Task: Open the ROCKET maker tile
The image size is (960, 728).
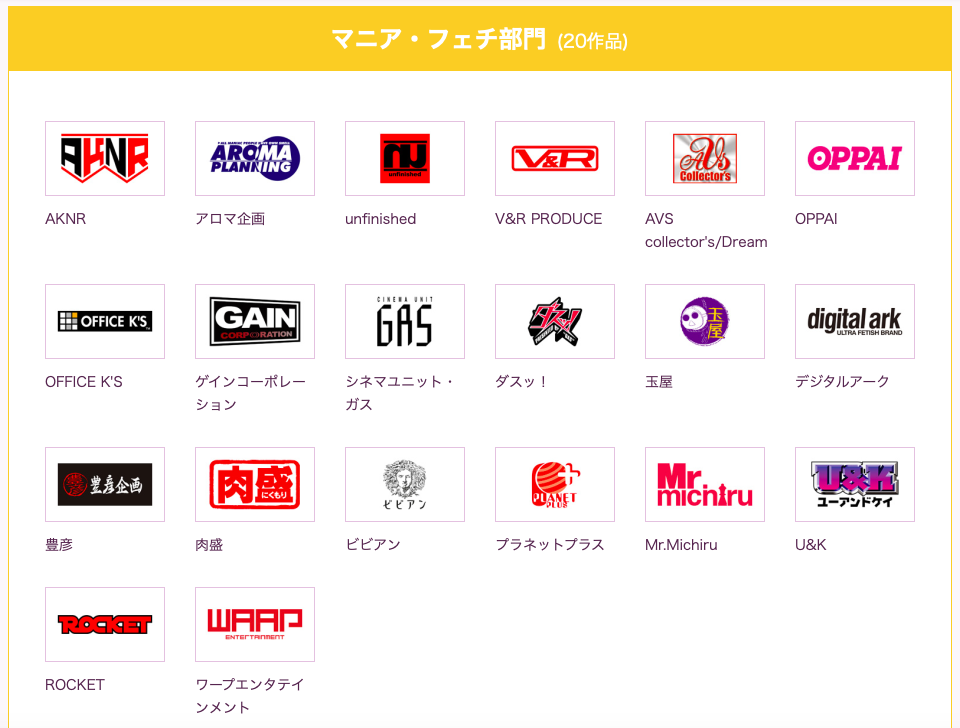Action: pyautogui.click(x=105, y=624)
